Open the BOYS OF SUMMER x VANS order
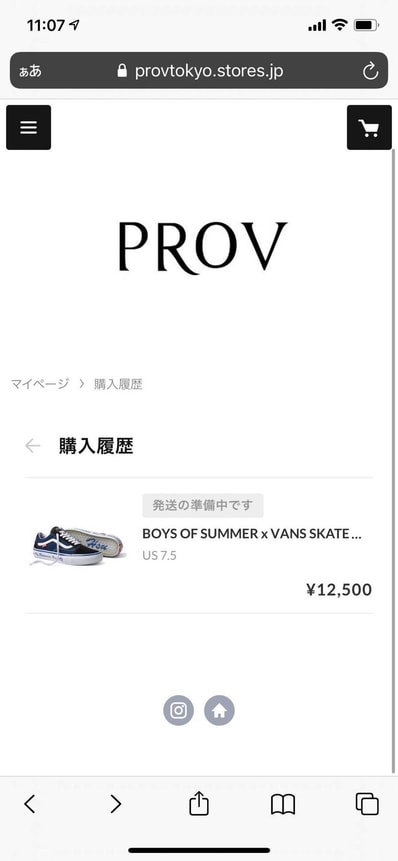This screenshot has width=398, height=861. tap(198, 545)
